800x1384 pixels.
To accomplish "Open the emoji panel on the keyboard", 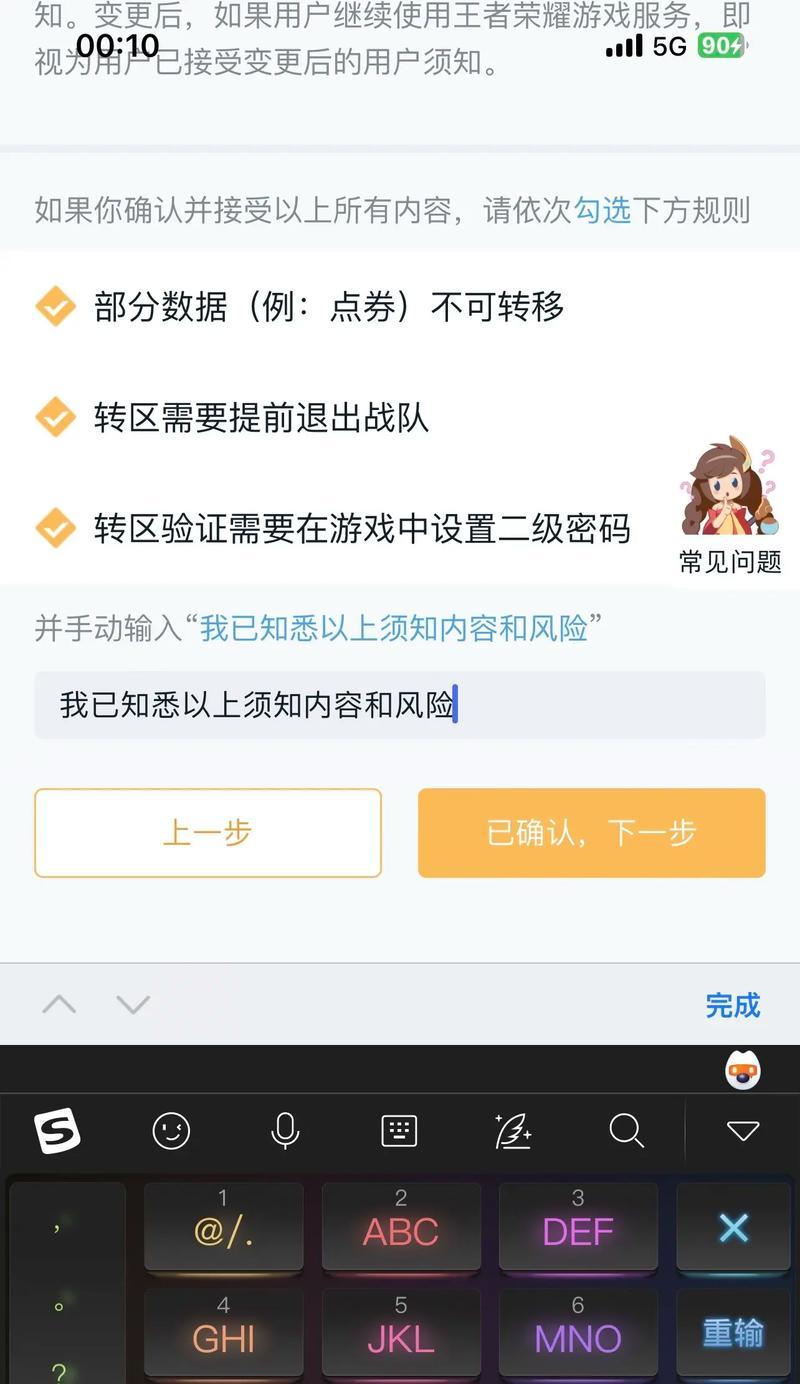I will (171, 1131).
